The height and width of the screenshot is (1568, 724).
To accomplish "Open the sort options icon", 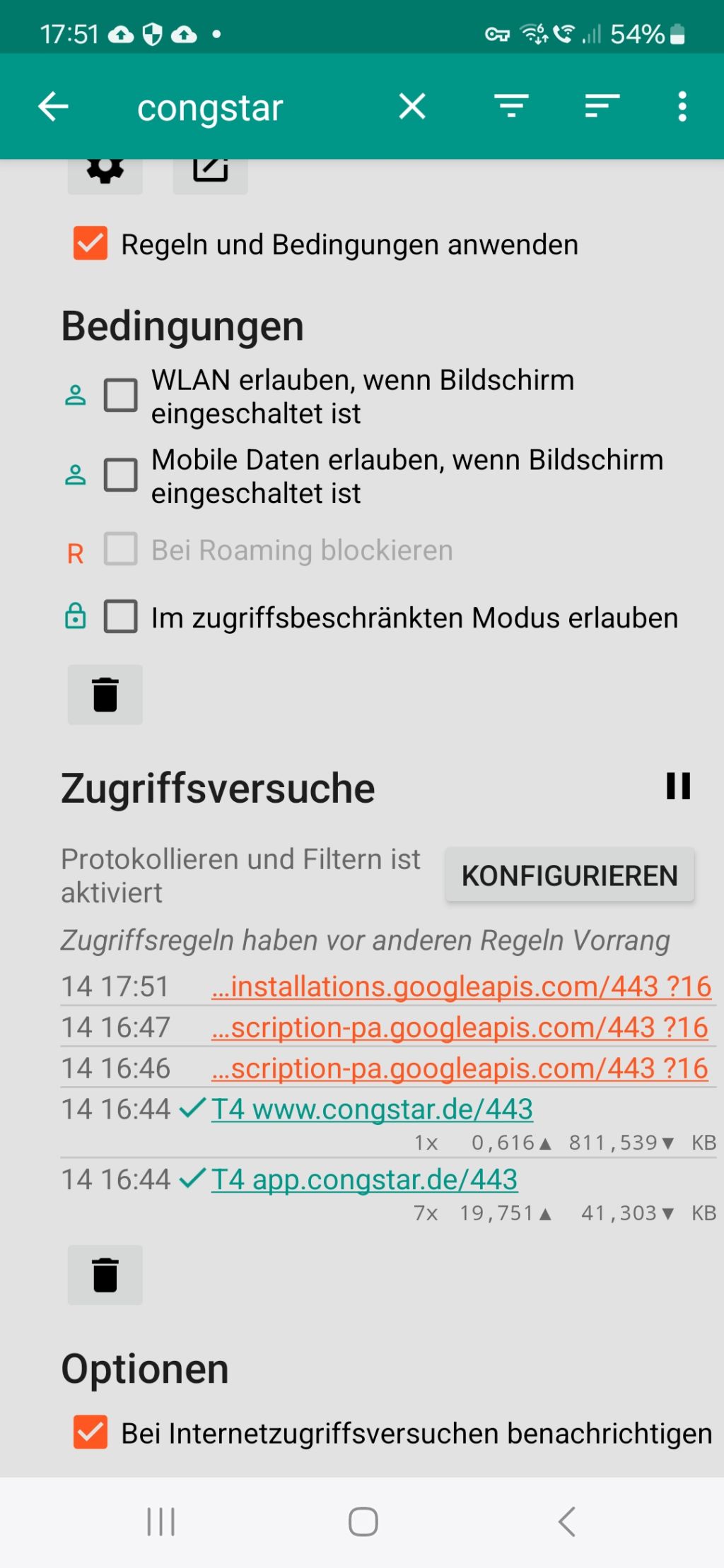I will pos(602,107).
